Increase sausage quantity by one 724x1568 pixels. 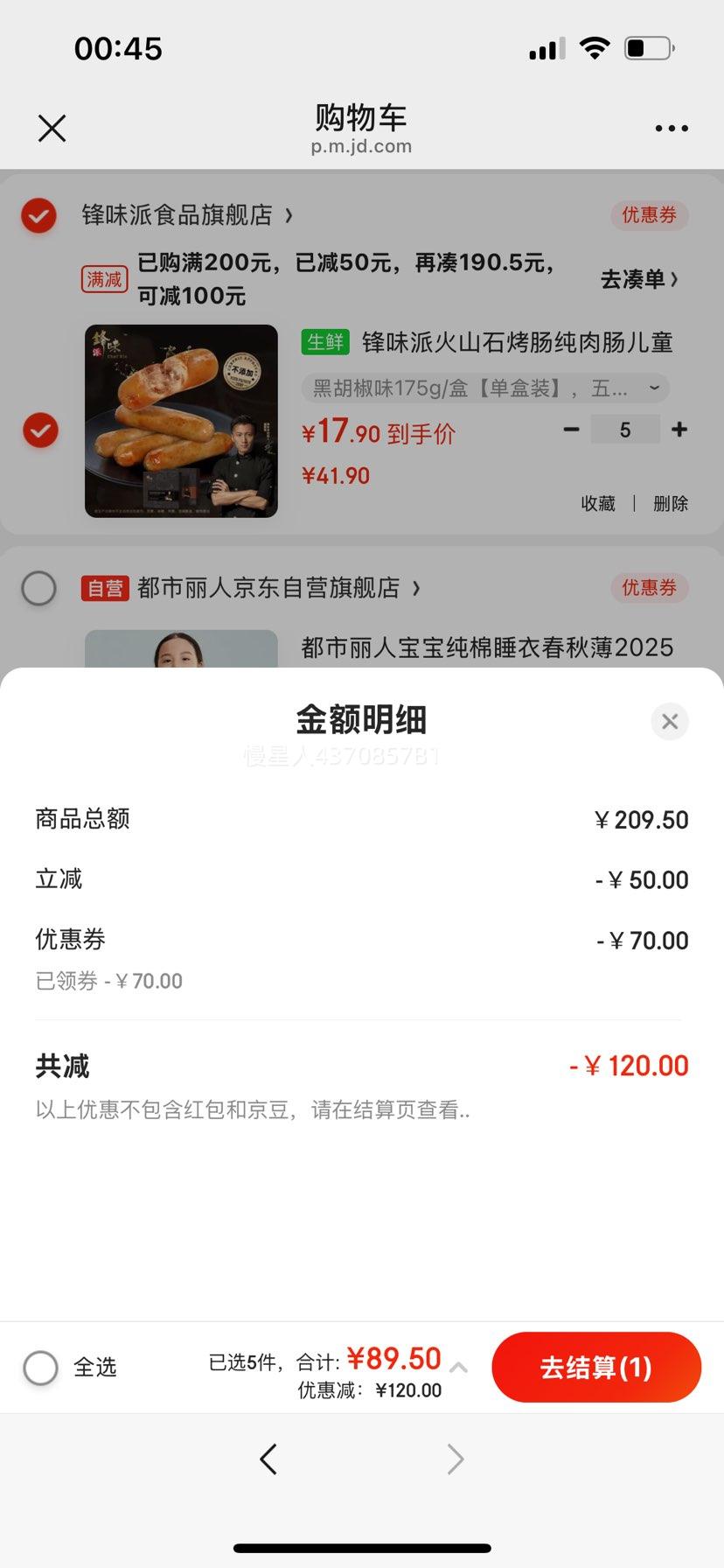(x=679, y=430)
